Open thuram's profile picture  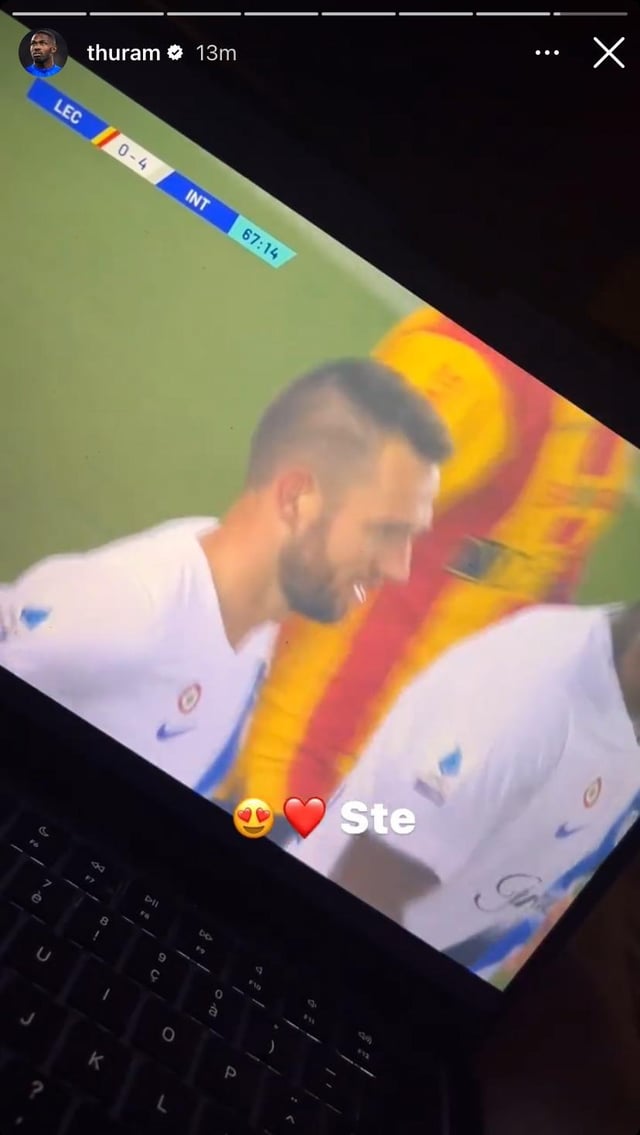42,53
